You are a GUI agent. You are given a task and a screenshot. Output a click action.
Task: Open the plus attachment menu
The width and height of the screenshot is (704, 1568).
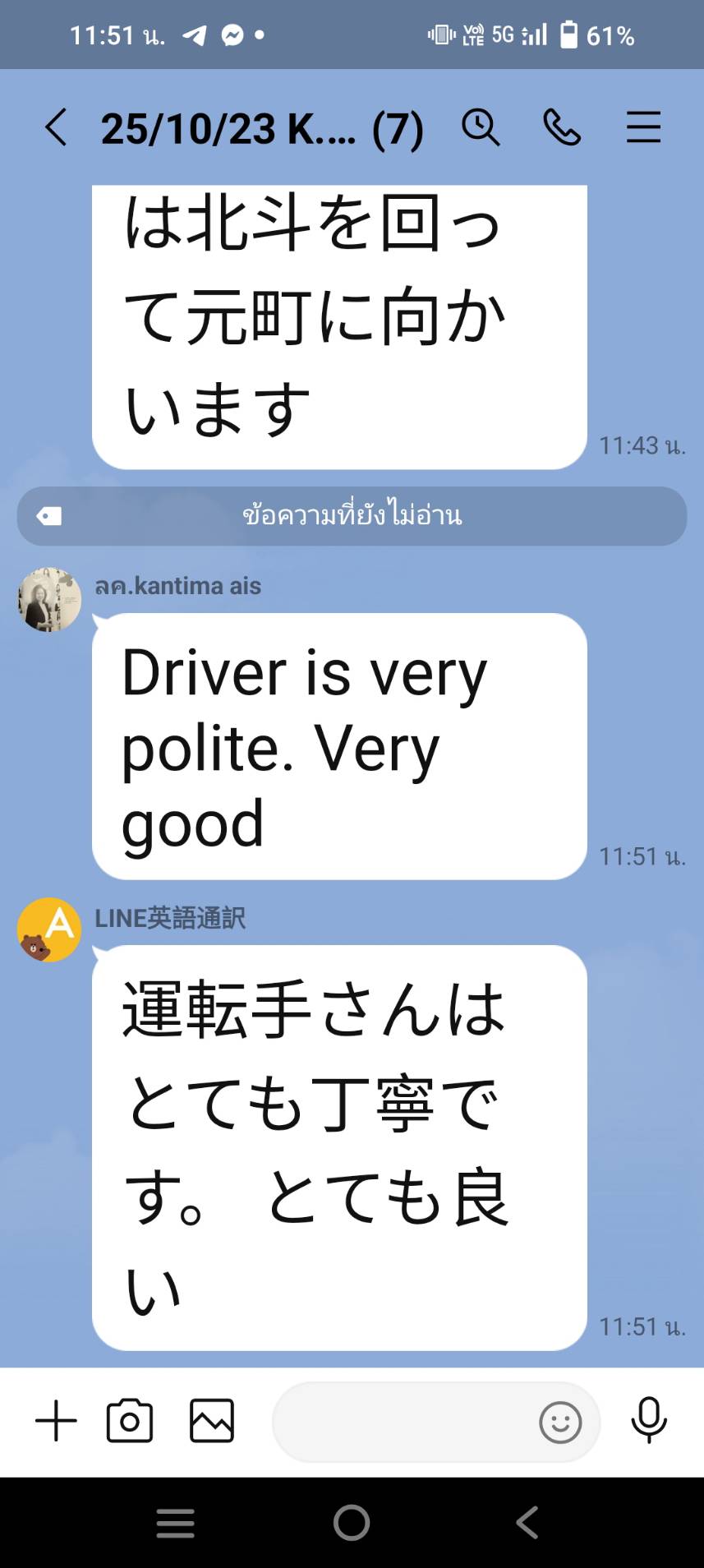[x=56, y=1421]
